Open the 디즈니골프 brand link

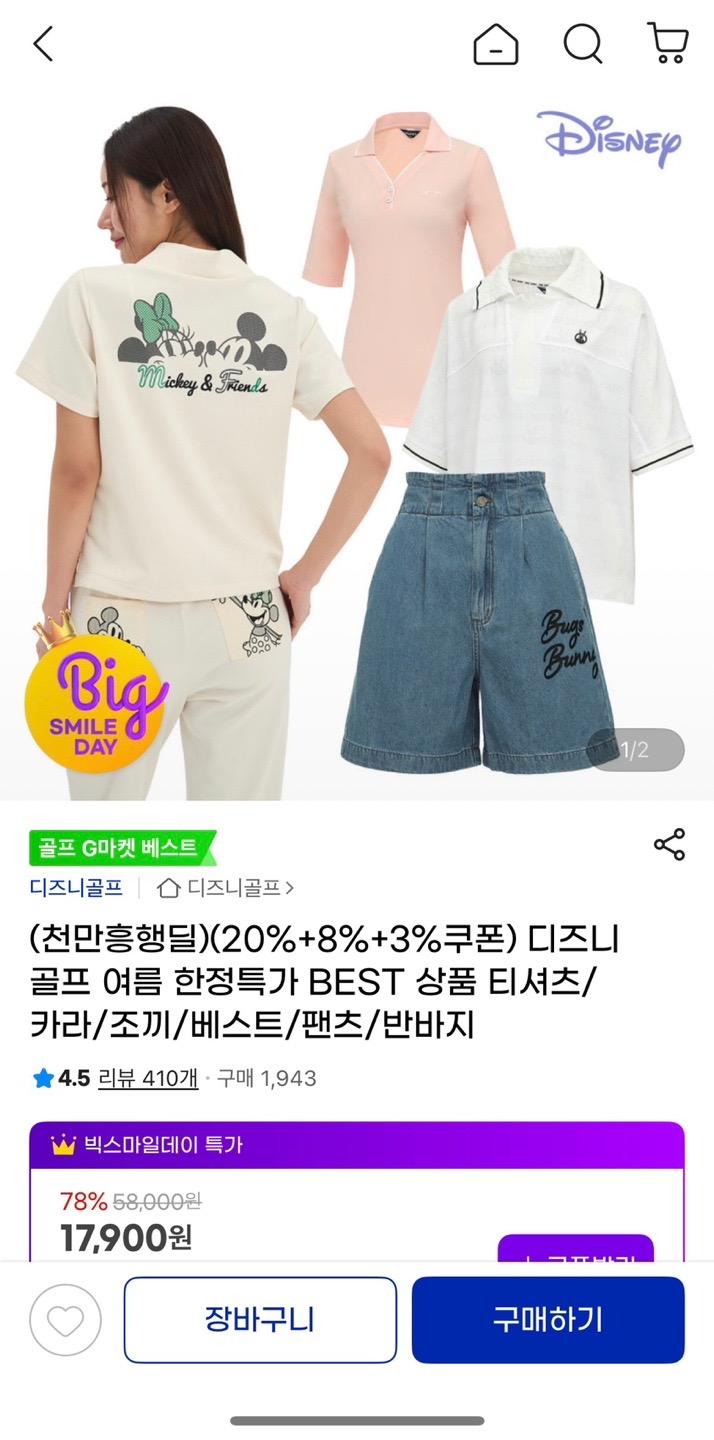(76, 887)
